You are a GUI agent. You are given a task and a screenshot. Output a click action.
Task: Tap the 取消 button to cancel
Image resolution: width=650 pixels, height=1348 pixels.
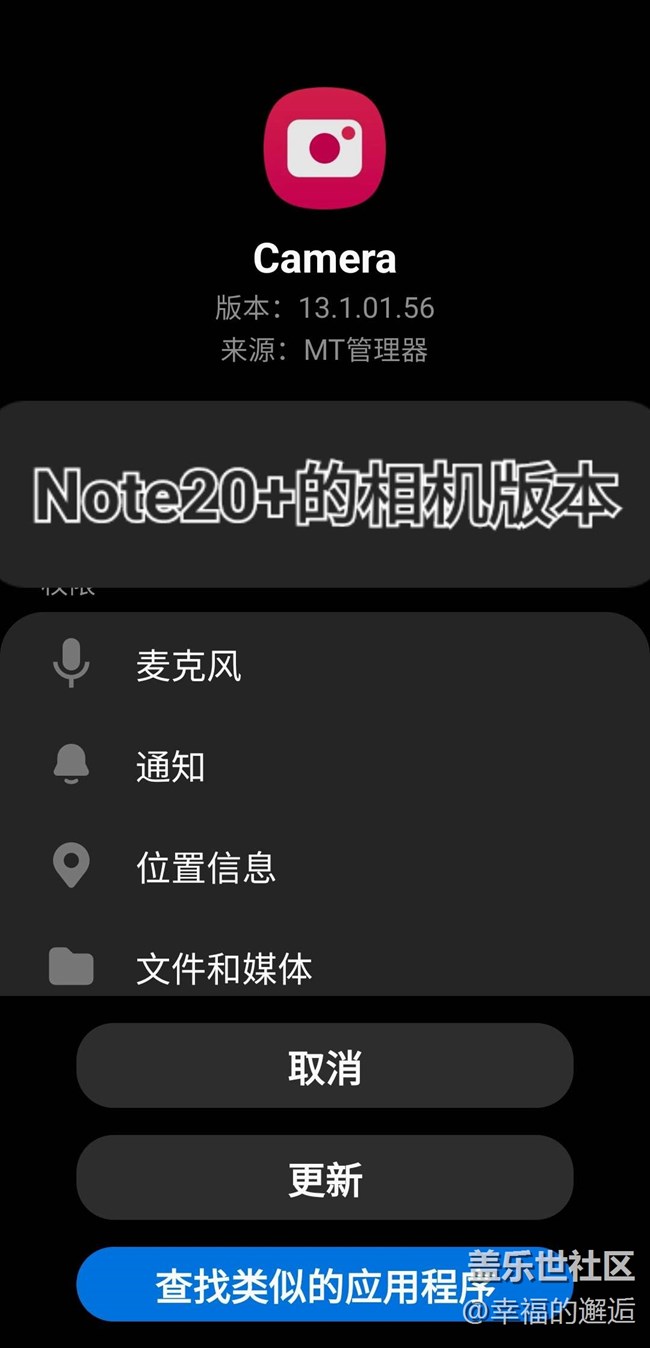(325, 1066)
